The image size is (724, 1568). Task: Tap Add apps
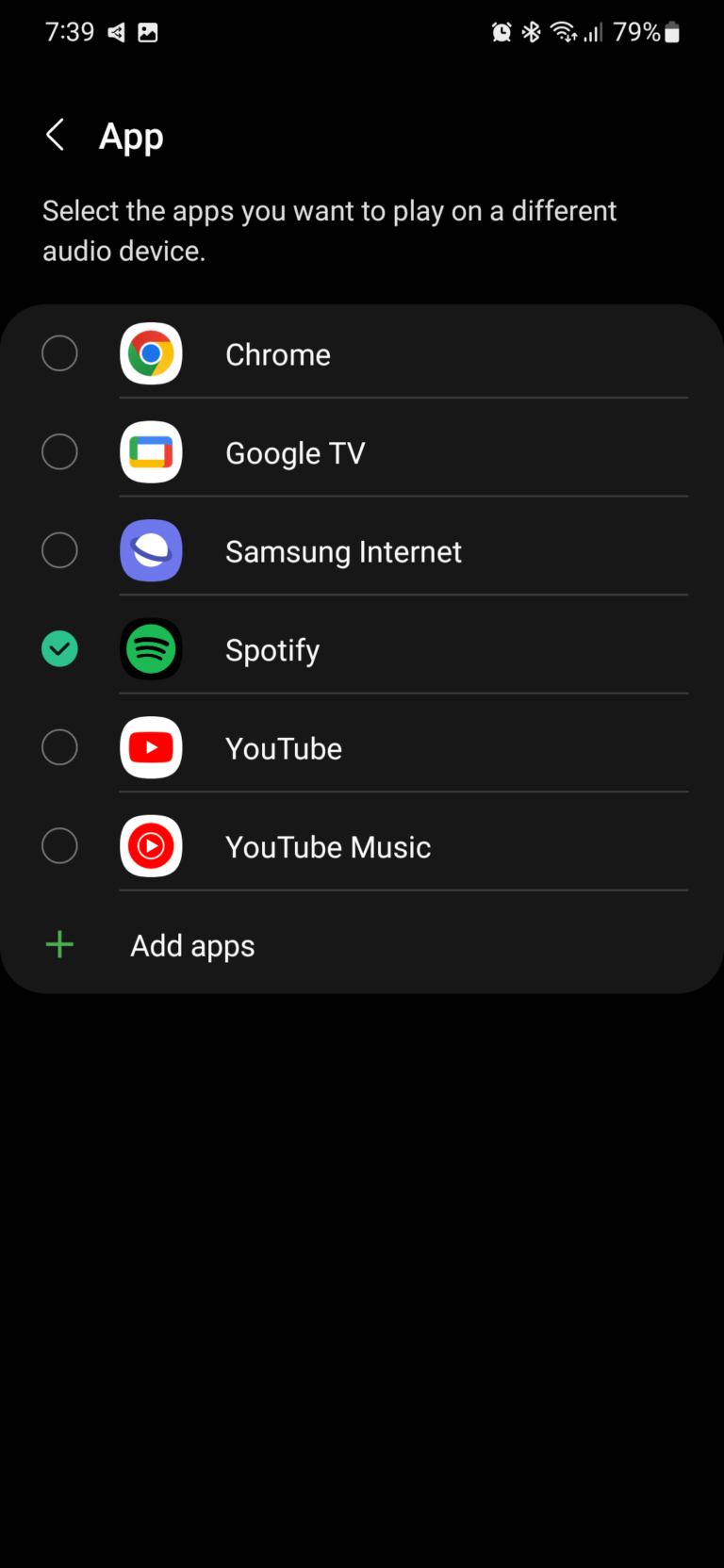pos(192,945)
